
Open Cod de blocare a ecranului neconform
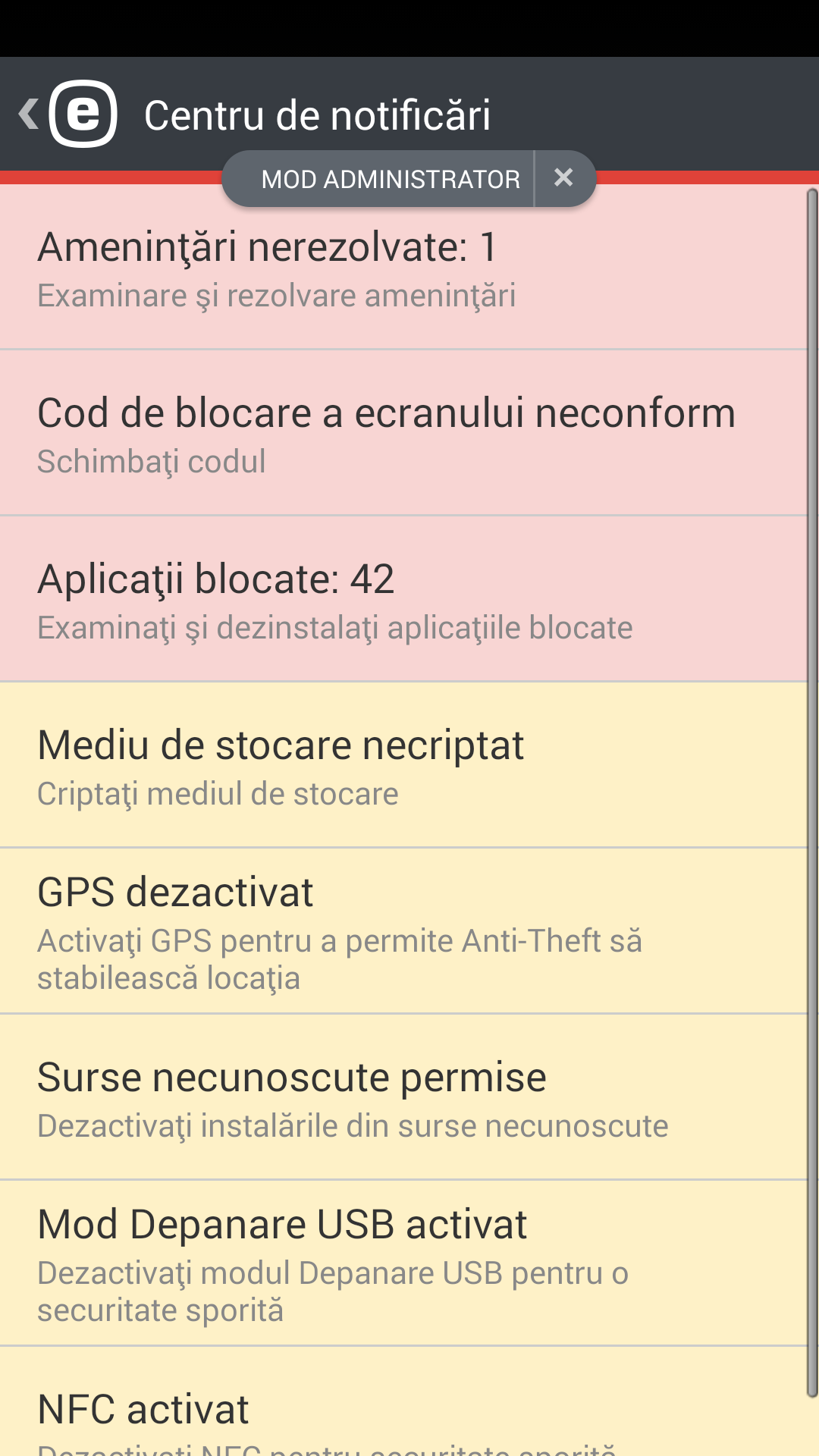click(x=385, y=413)
